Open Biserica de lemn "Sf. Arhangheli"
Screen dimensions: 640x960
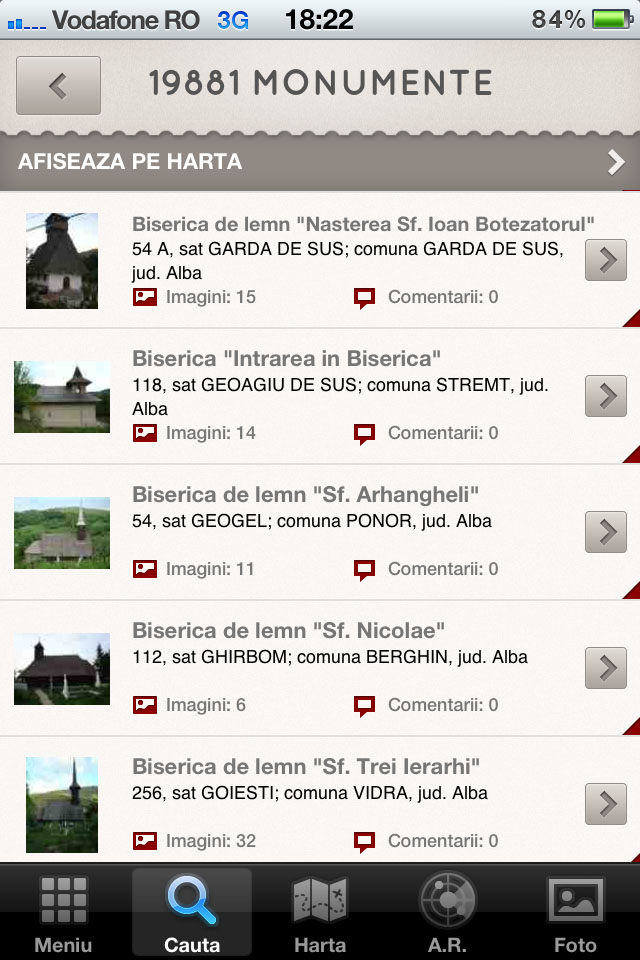pos(306,495)
